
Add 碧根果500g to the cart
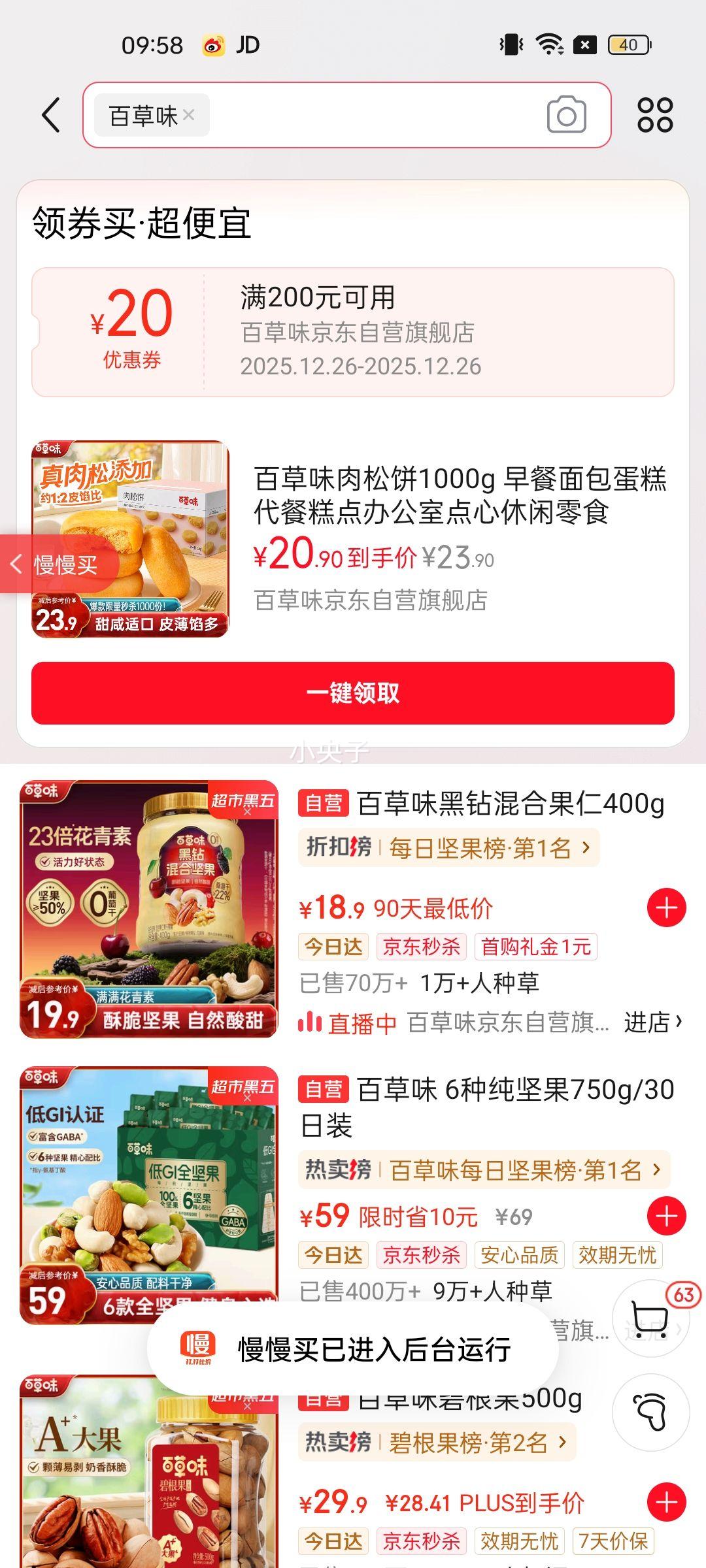(x=666, y=1502)
